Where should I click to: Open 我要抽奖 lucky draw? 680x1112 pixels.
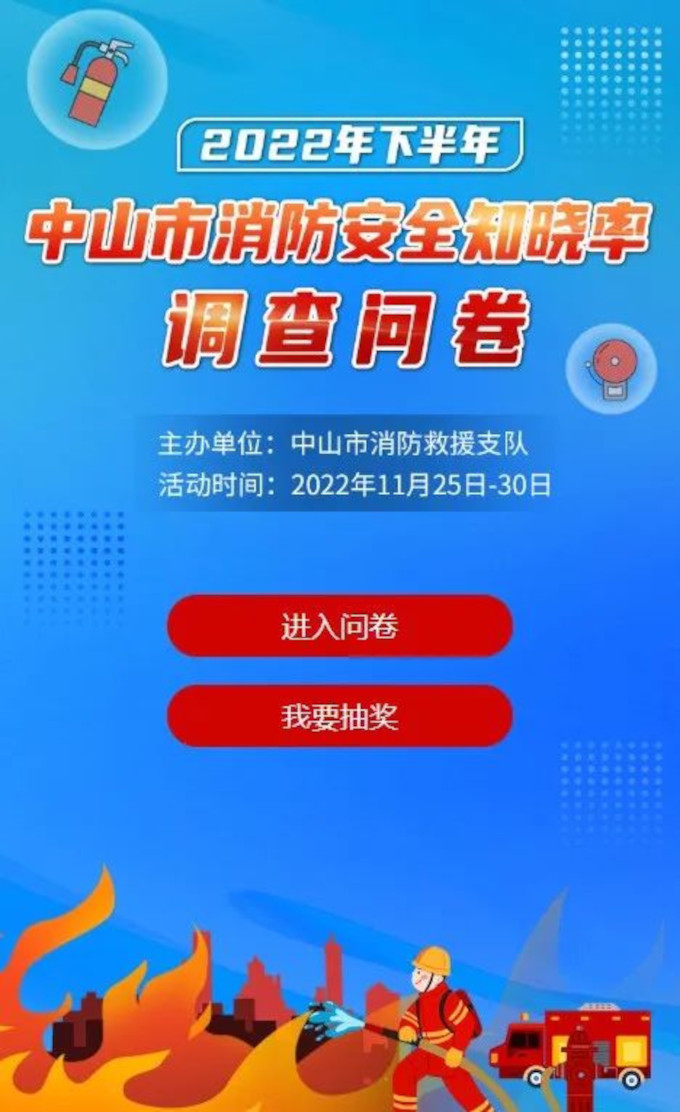pos(340,716)
